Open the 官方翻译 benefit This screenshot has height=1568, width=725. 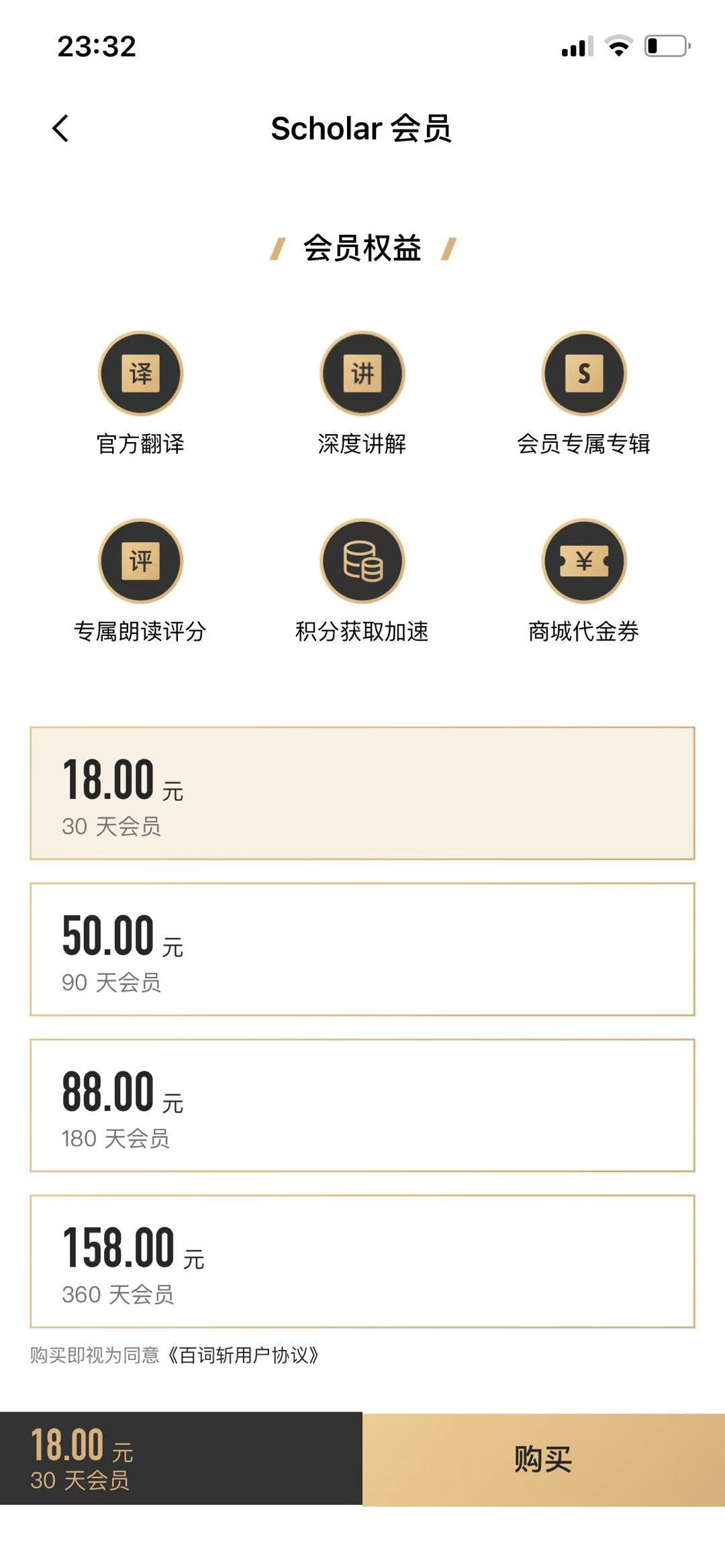click(x=140, y=394)
